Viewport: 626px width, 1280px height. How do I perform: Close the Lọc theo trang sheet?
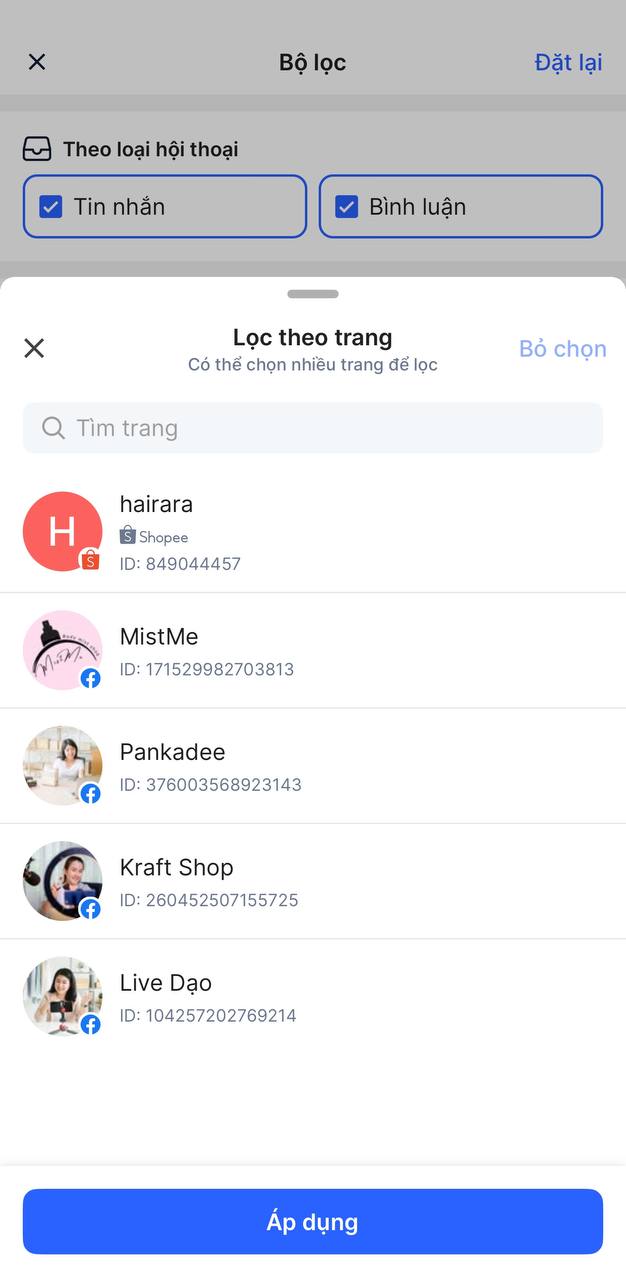click(x=34, y=348)
